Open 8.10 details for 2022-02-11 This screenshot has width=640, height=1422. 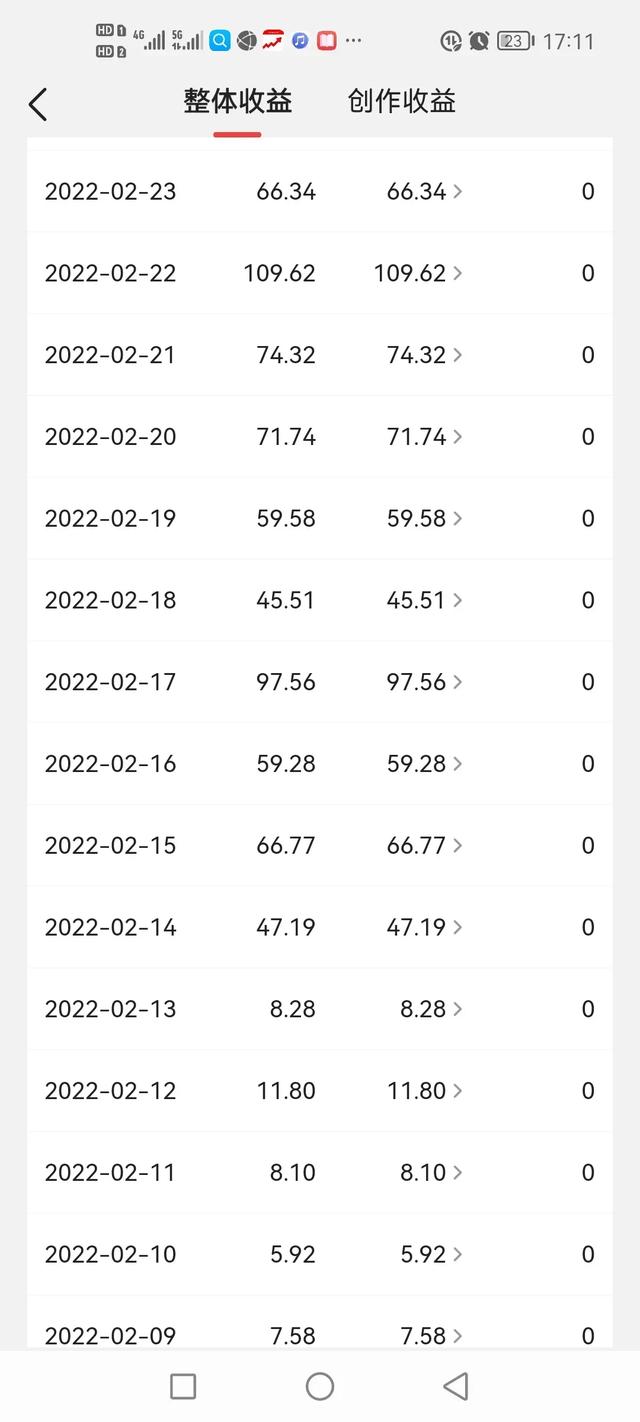431,1173
